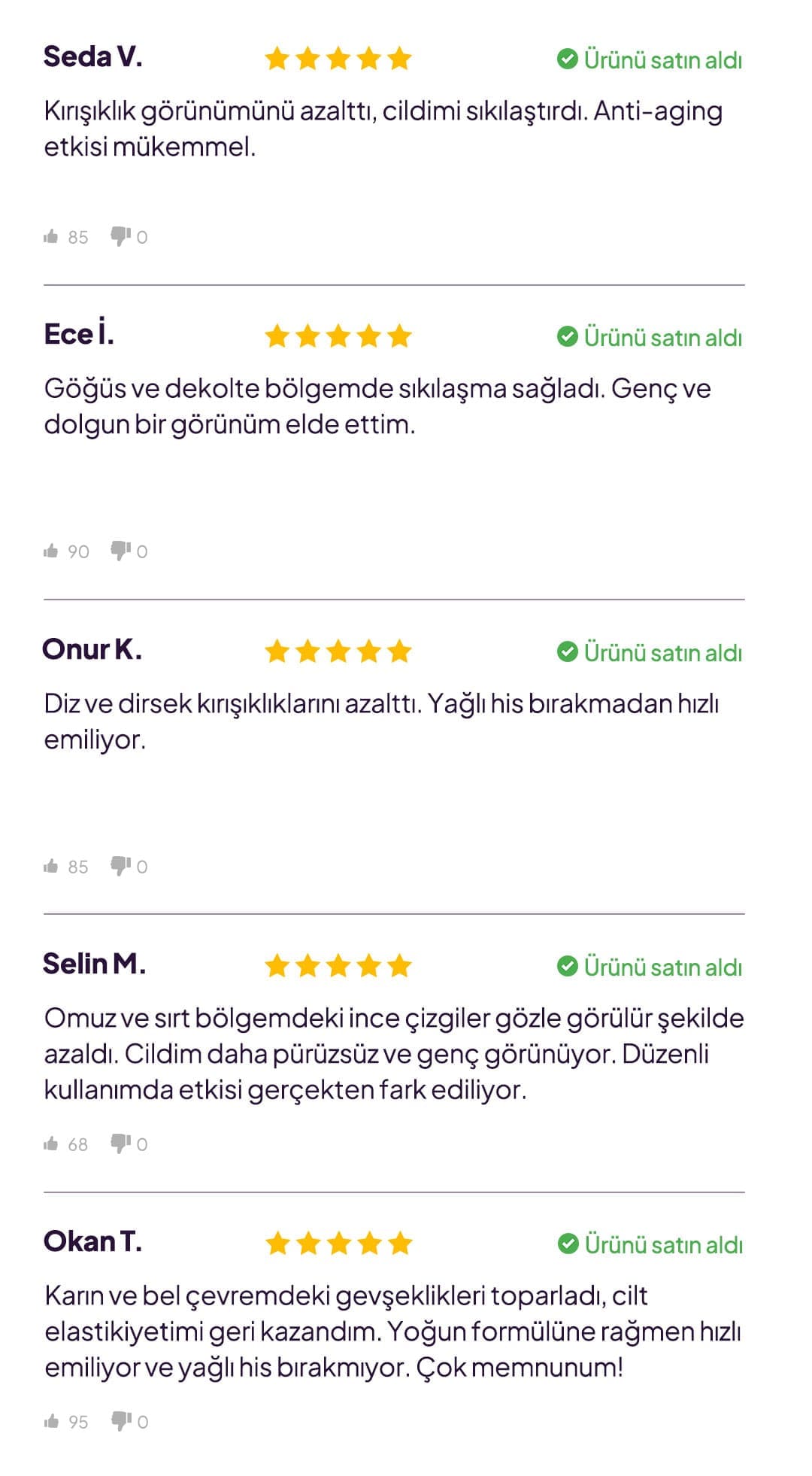
Task: Downvote Onur K.'s review
Action: coord(120,866)
